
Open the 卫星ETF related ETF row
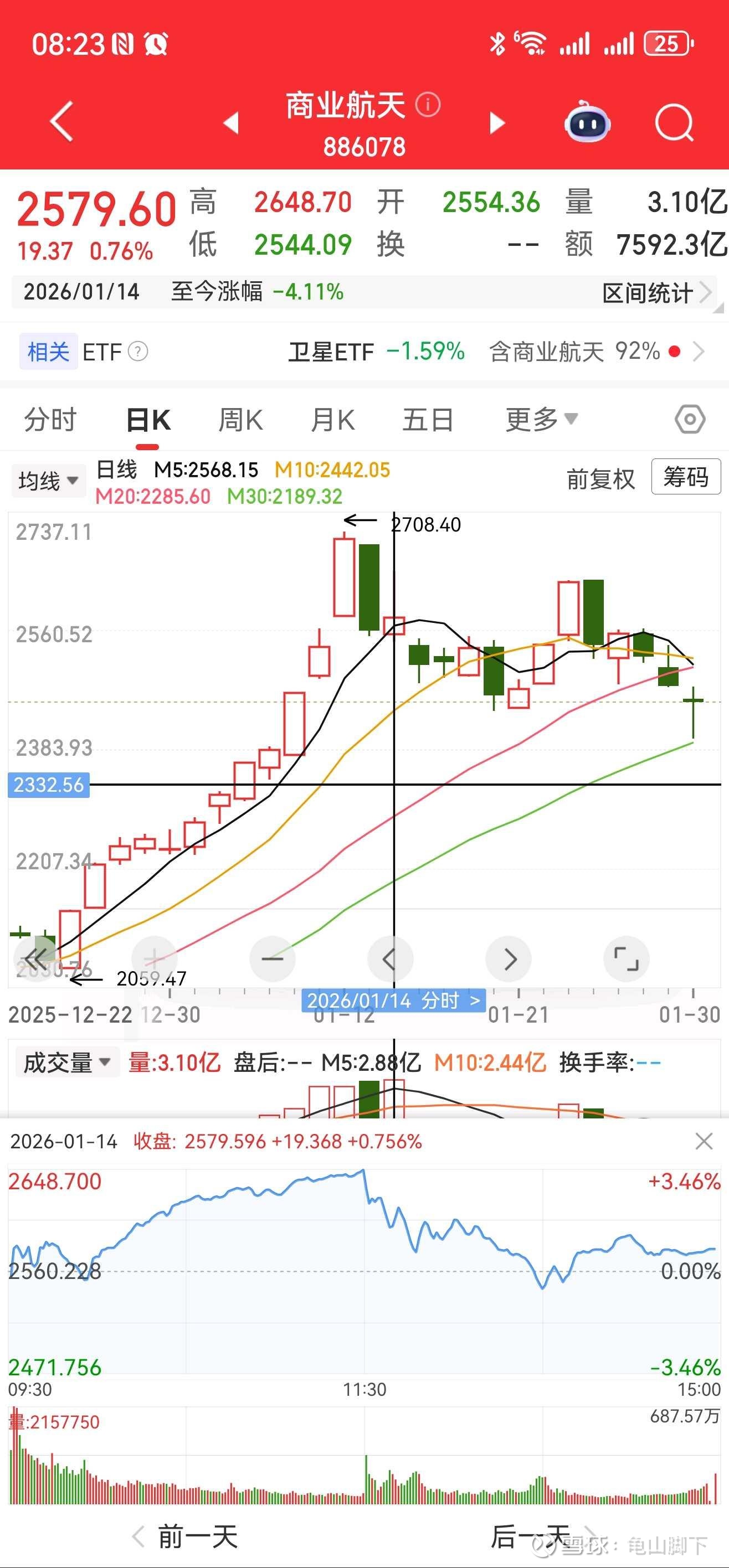pyautogui.click(x=376, y=352)
